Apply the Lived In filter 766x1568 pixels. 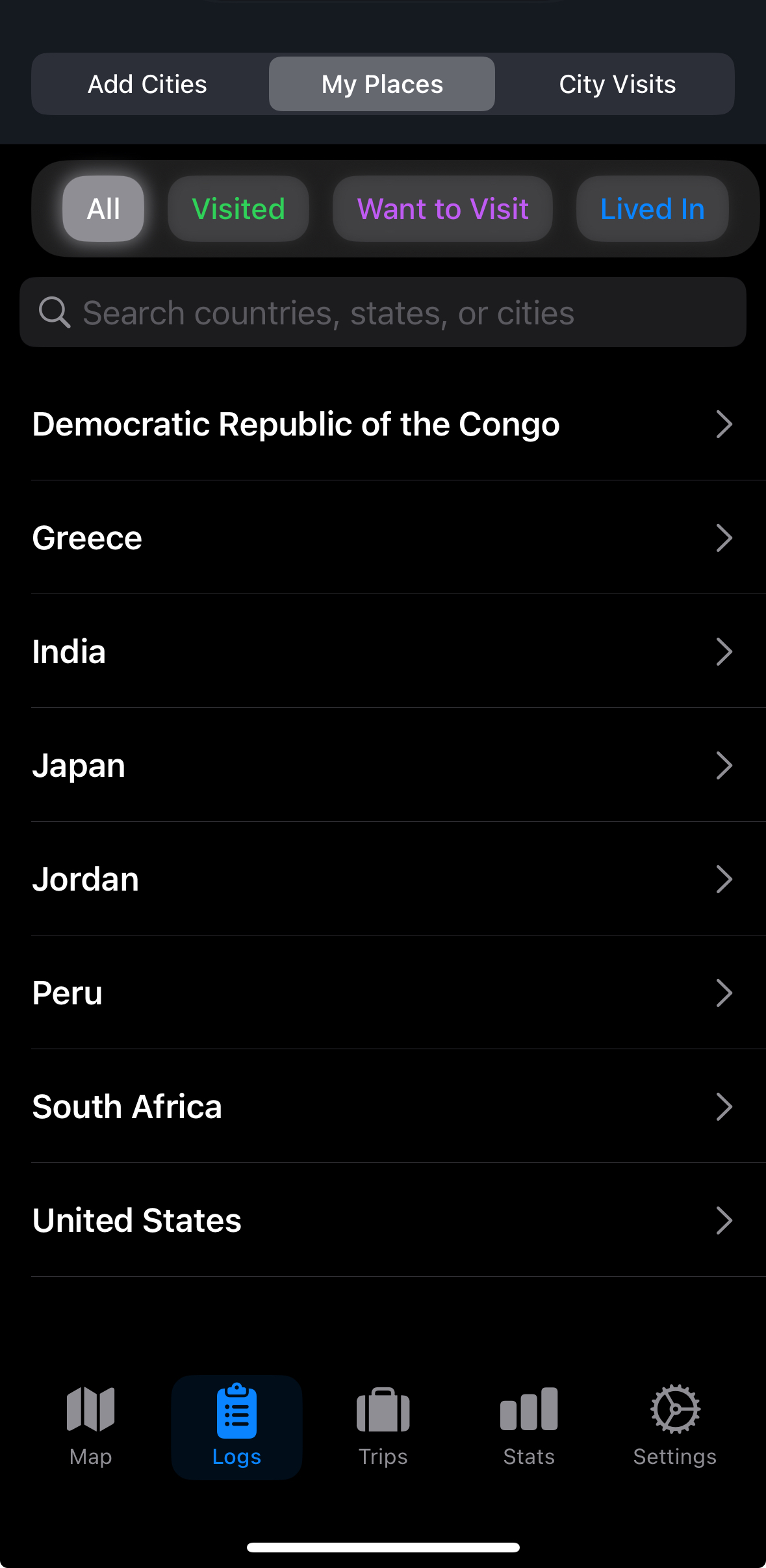click(x=652, y=209)
